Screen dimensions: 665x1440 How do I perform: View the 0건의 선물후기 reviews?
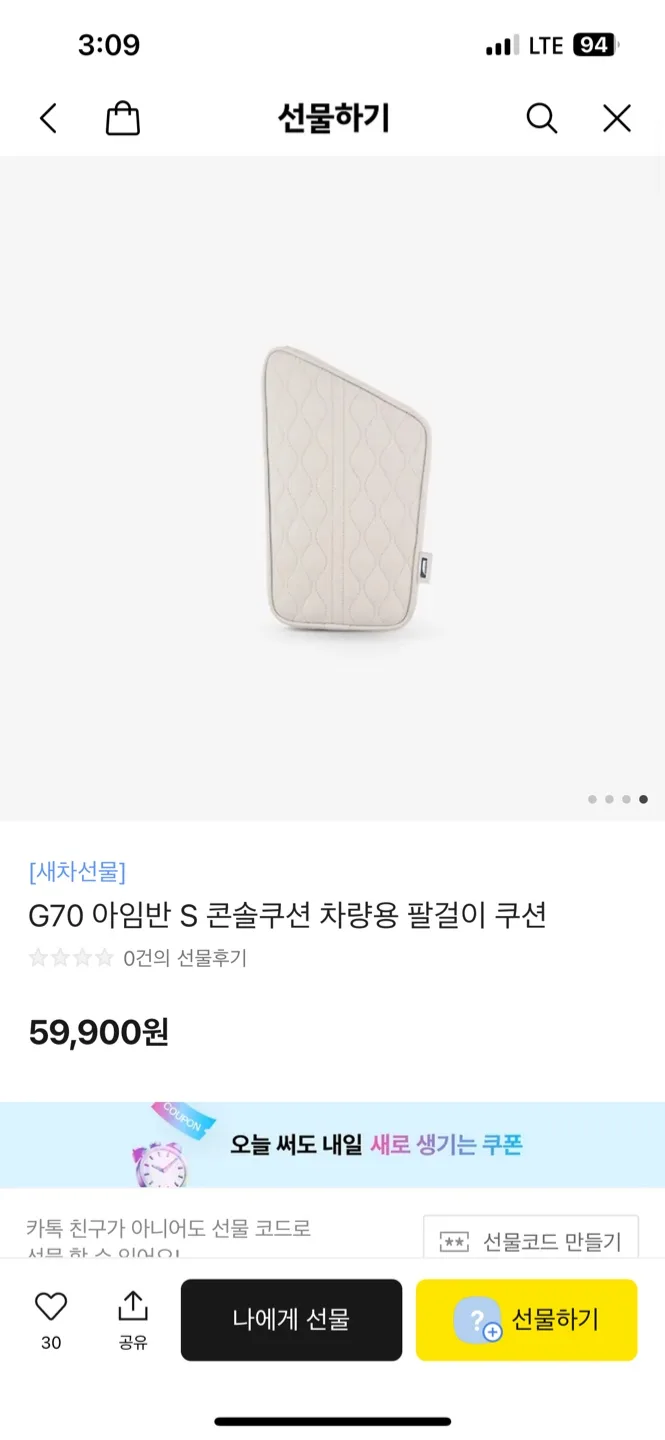pyautogui.click(x=185, y=958)
